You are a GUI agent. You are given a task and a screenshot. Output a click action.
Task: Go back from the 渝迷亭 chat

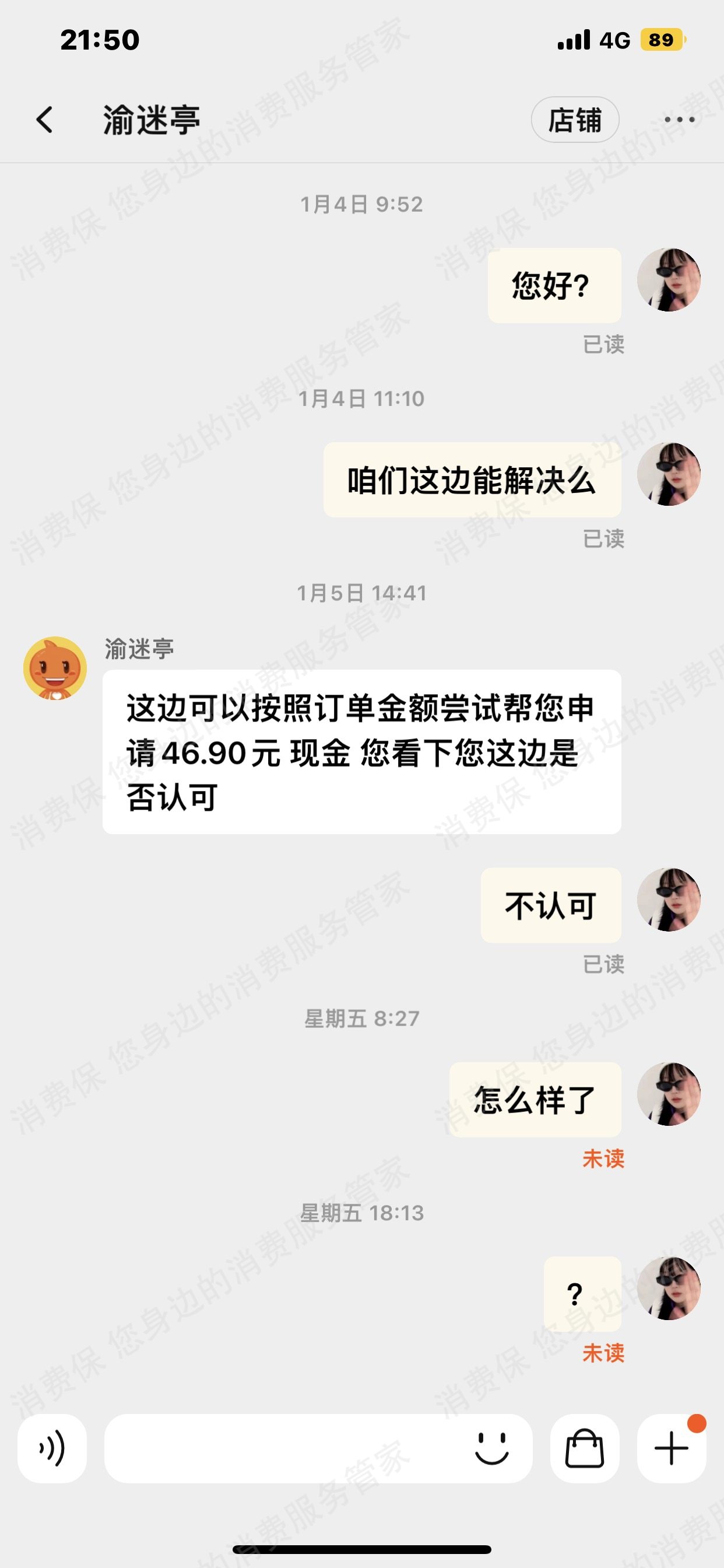pos(44,120)
